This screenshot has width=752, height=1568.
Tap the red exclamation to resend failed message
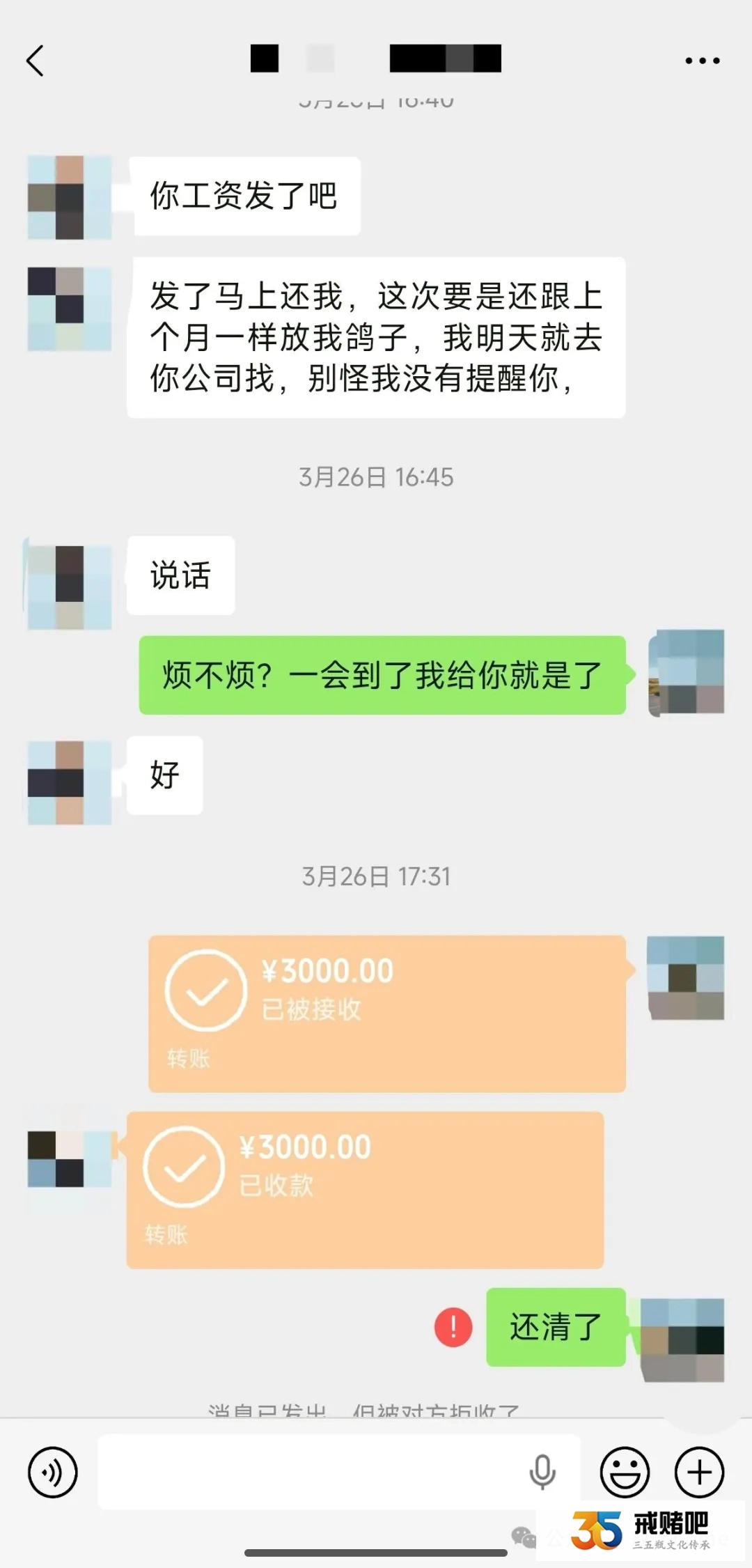452,1326
